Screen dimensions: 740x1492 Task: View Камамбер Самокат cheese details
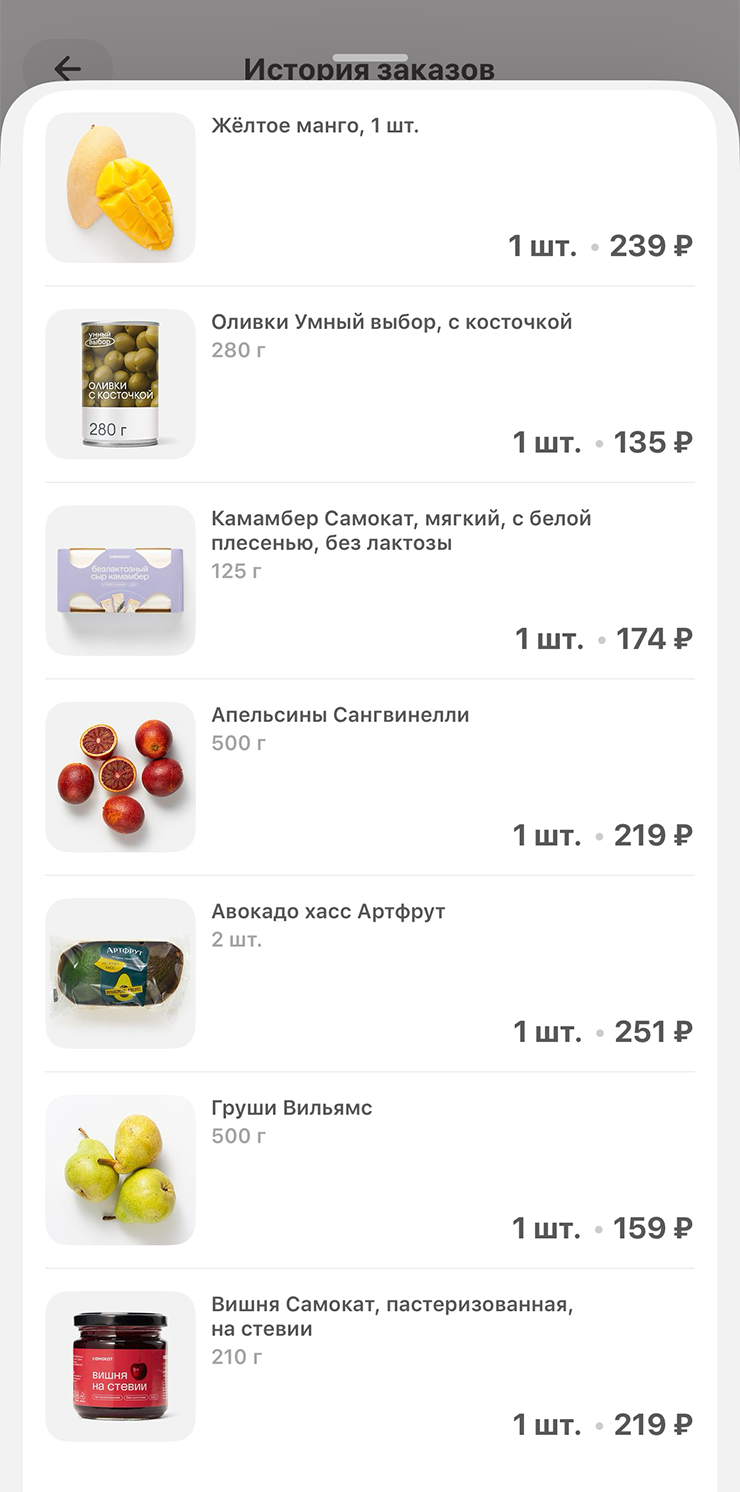point(400,531)
